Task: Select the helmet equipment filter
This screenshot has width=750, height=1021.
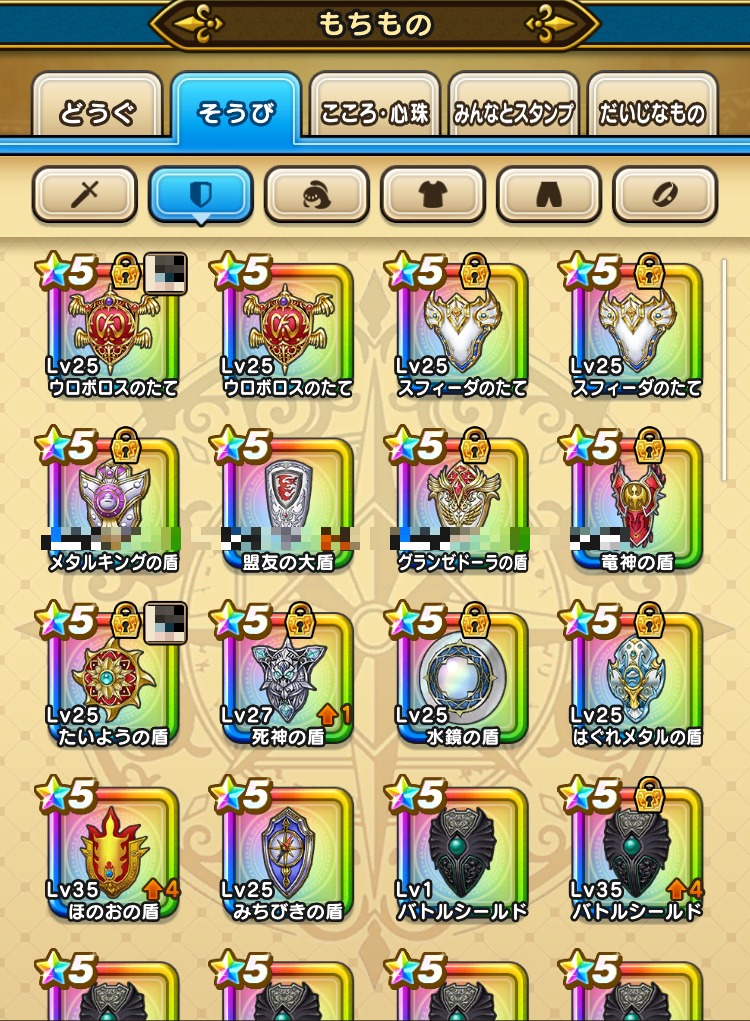Action: click(x=317, y=194)
